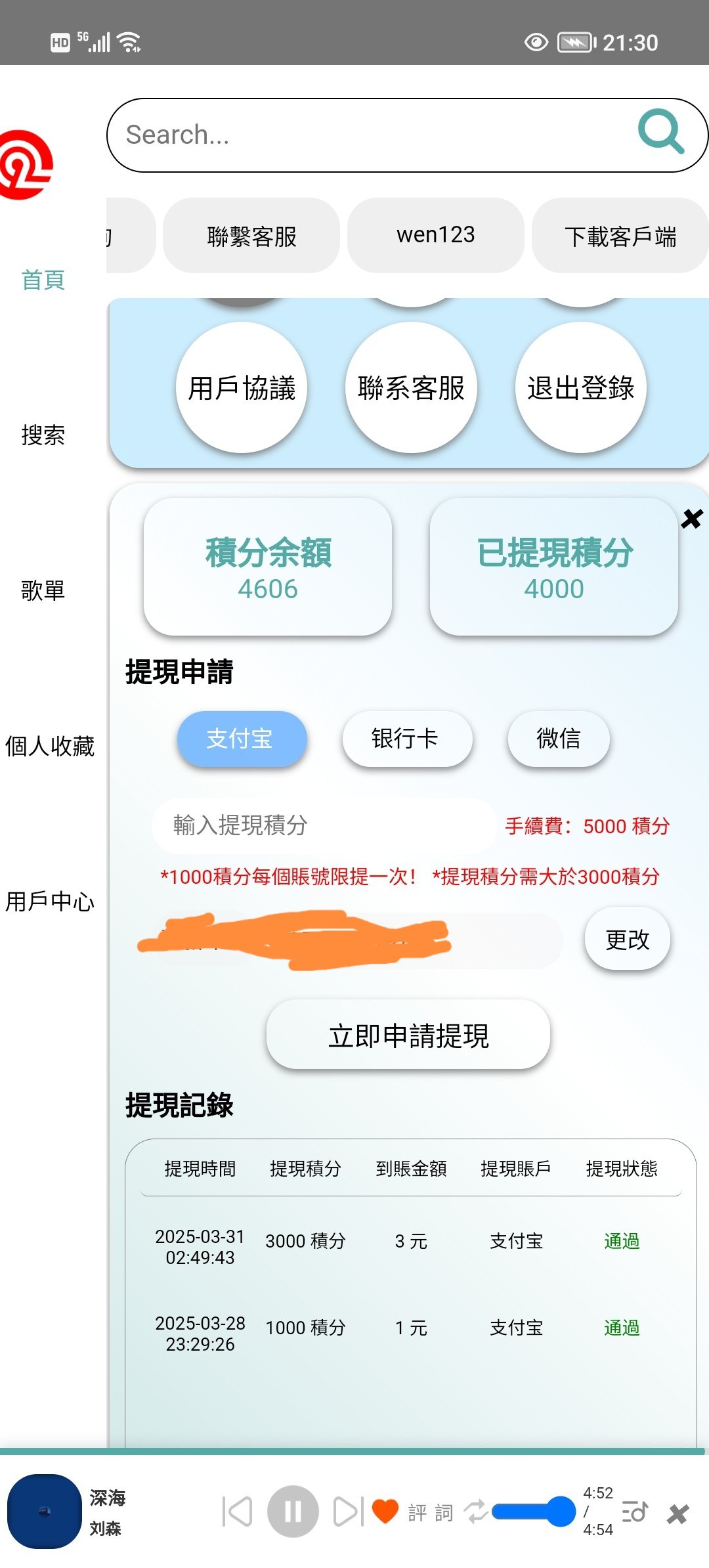Select 微信 as withdrawal method
709x1568 pixels.
tap(558, 739)
